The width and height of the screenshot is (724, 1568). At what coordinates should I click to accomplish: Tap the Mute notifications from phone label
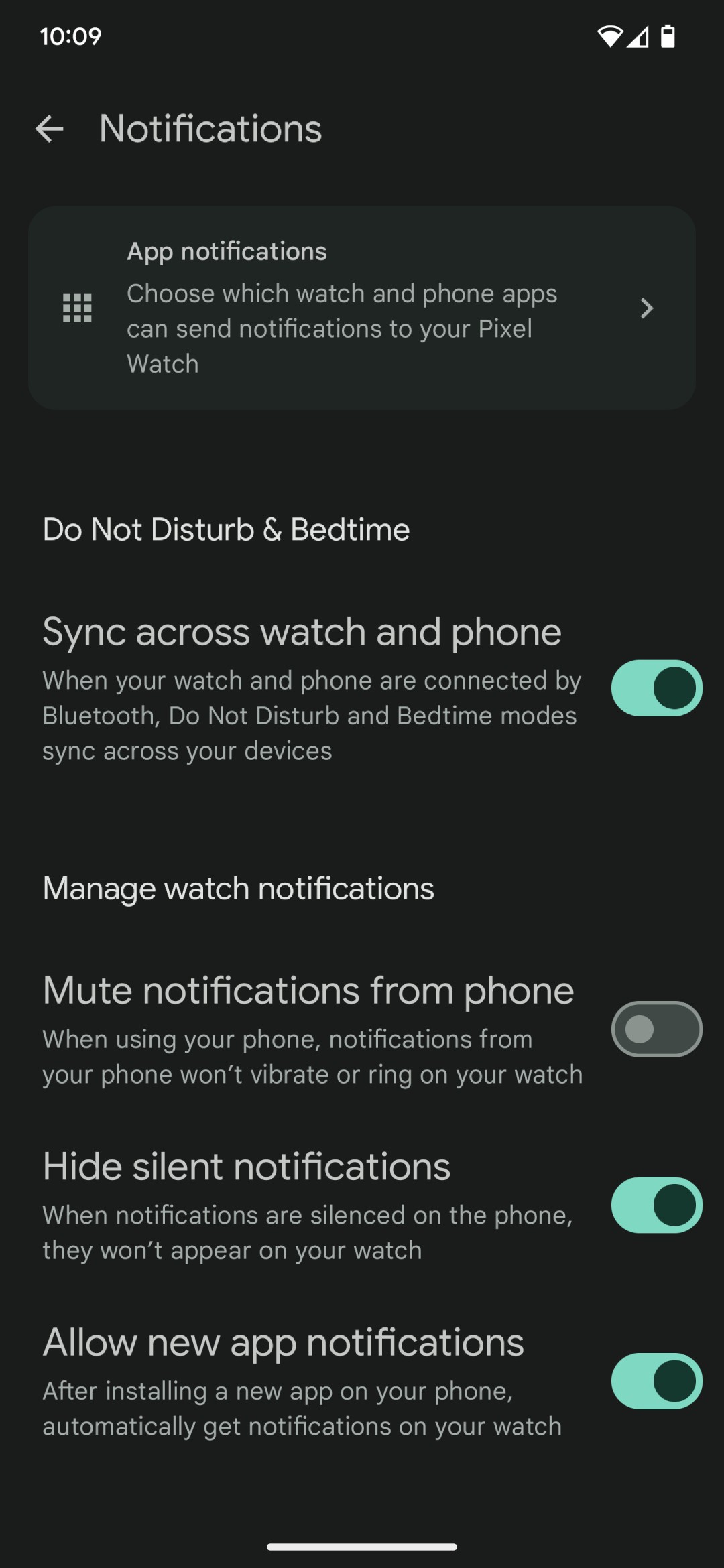pos(308,990)
